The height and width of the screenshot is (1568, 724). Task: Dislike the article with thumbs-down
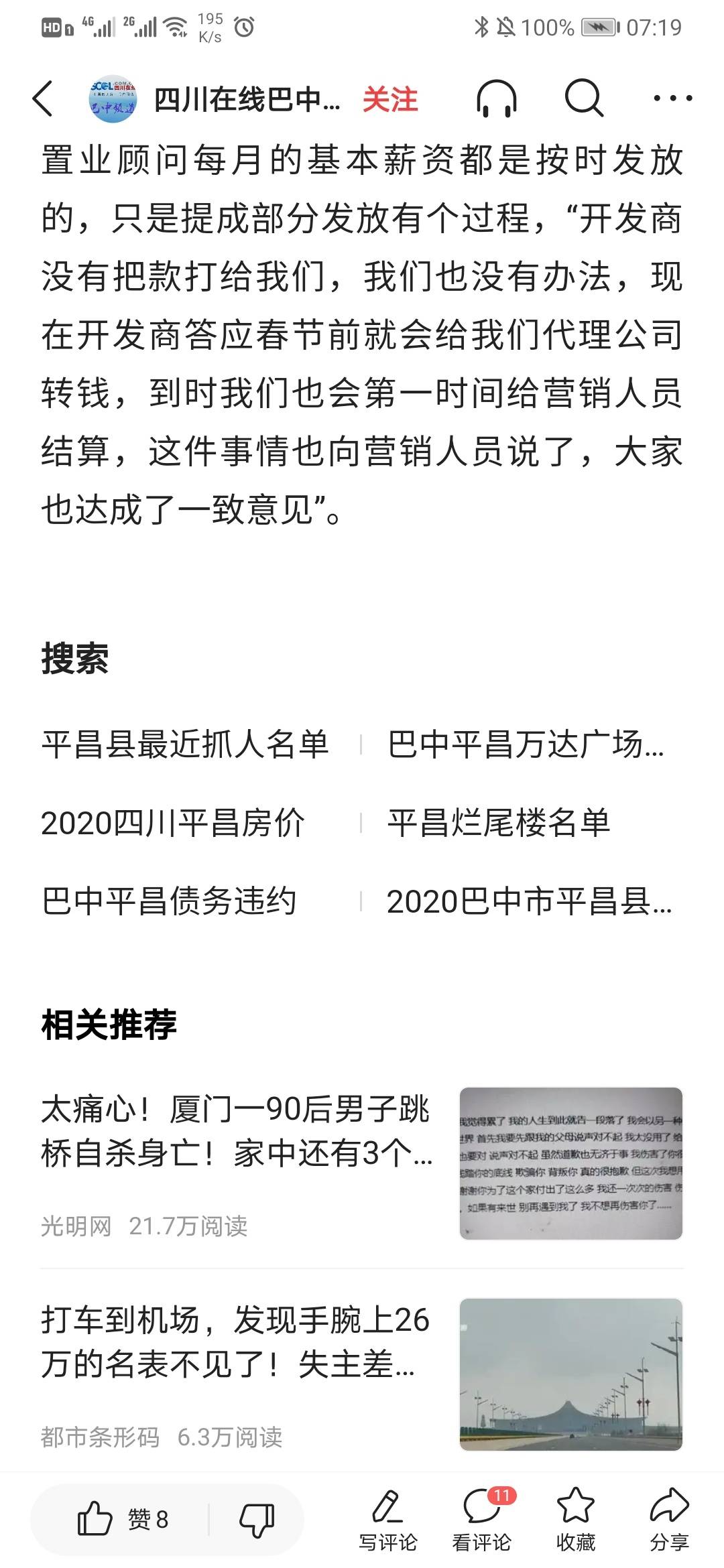click(257, 1519)
